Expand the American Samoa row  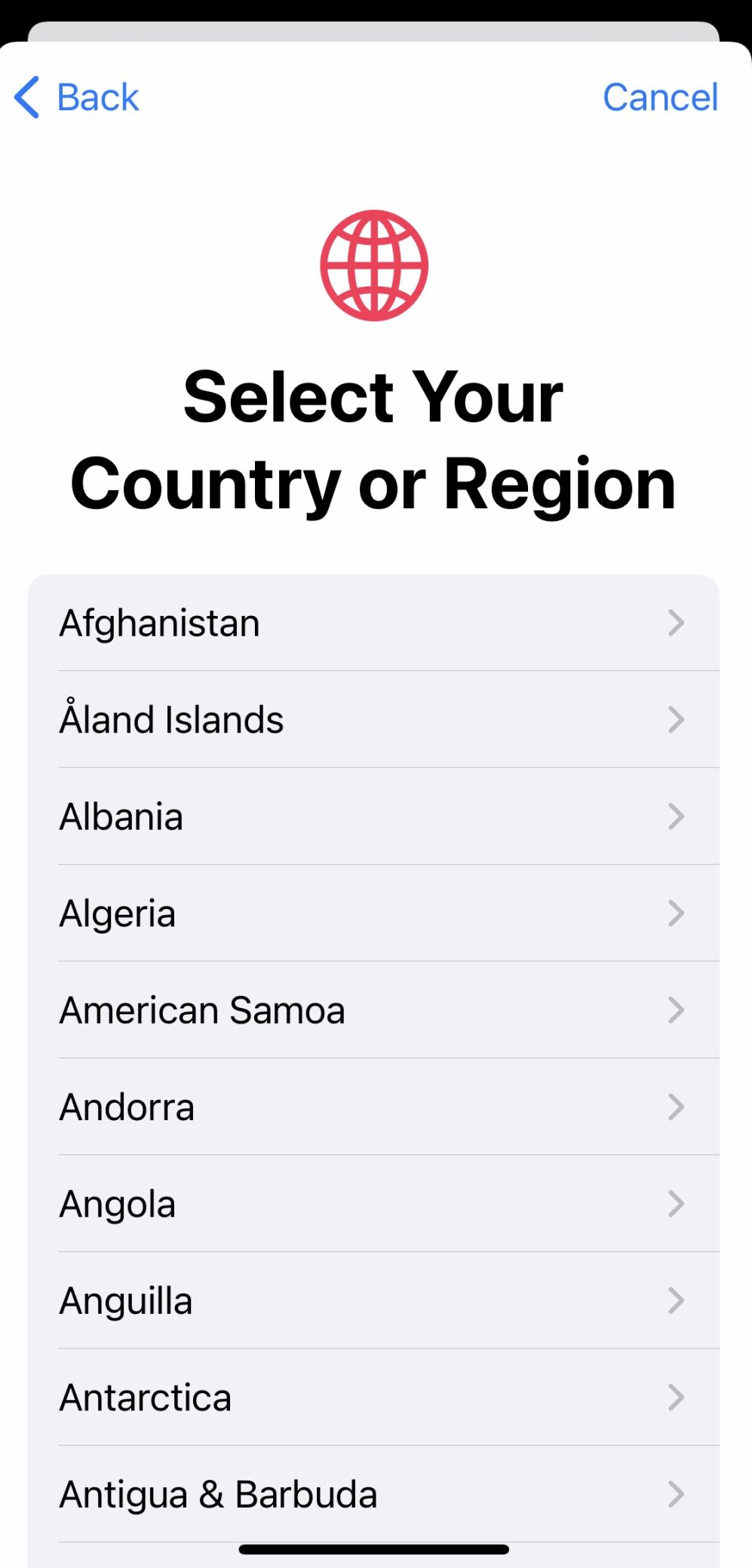675,1010
